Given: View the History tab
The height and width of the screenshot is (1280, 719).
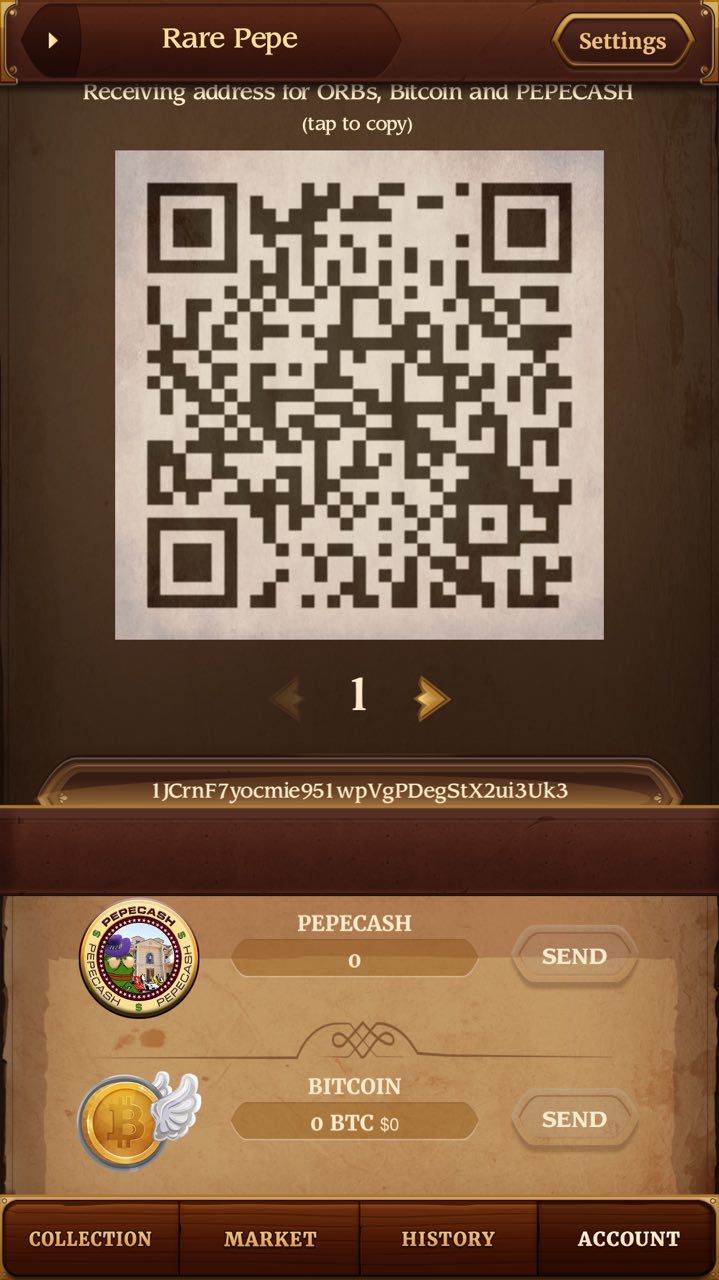Looking at the screenshot, I should 448,1239.
